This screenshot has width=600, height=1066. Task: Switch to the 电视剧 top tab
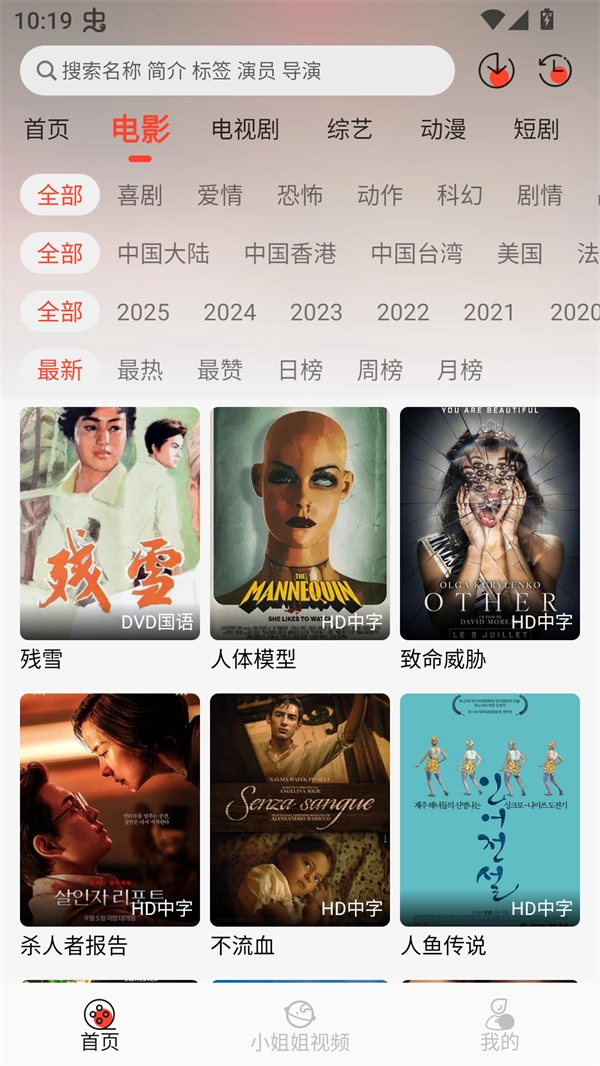pos(245,129)
